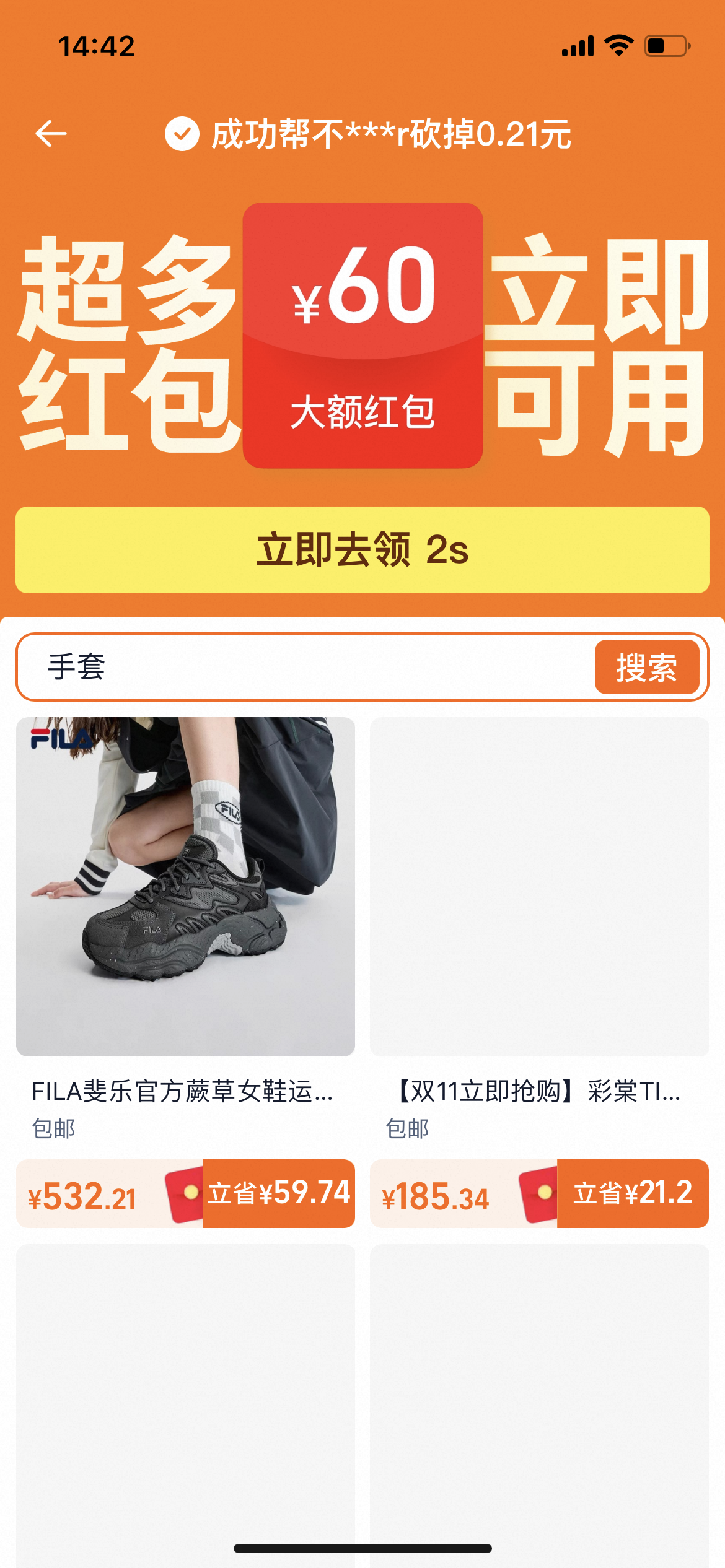Tap the 立即去领 claim button
This screenshot has width=725, height=1568.
[x=362, y=550]
